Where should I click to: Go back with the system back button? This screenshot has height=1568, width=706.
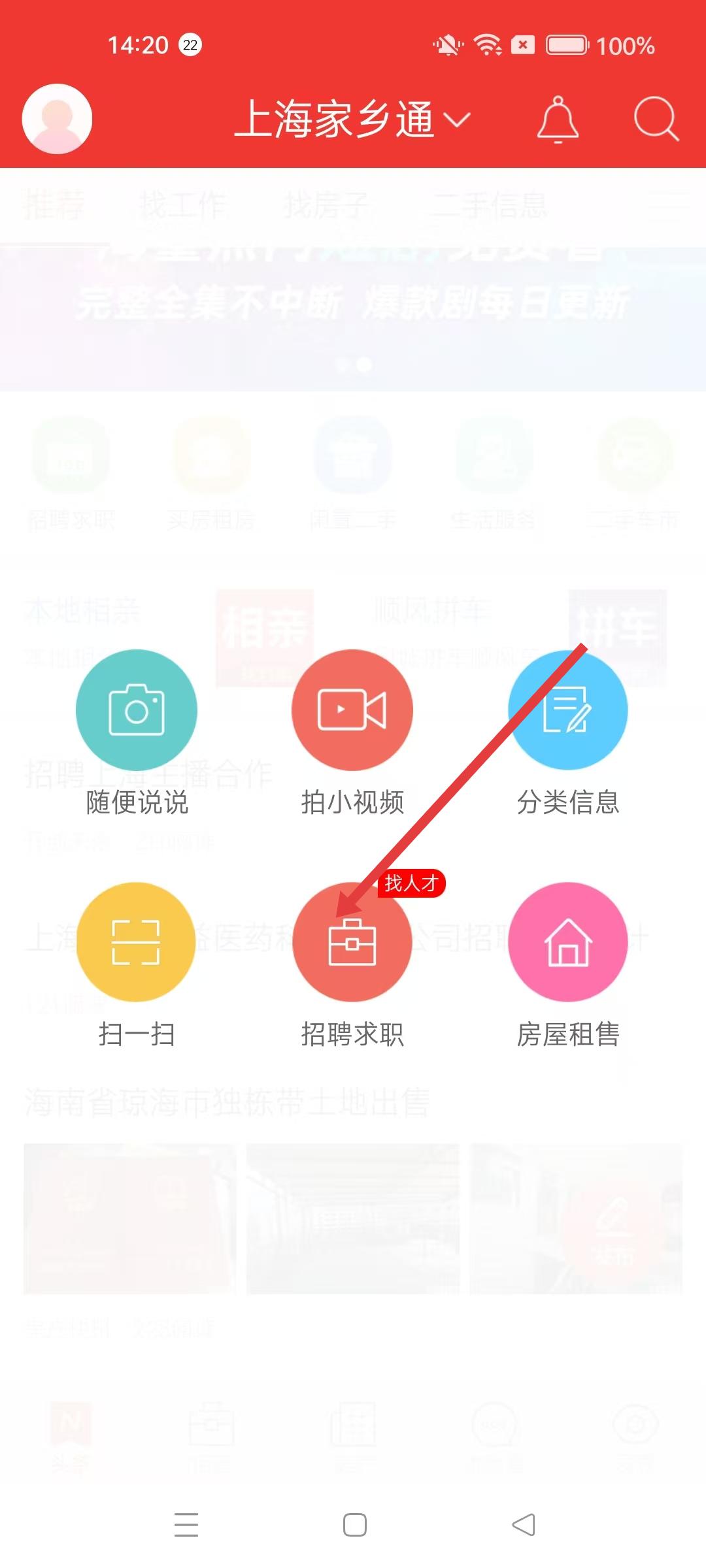523,1525
